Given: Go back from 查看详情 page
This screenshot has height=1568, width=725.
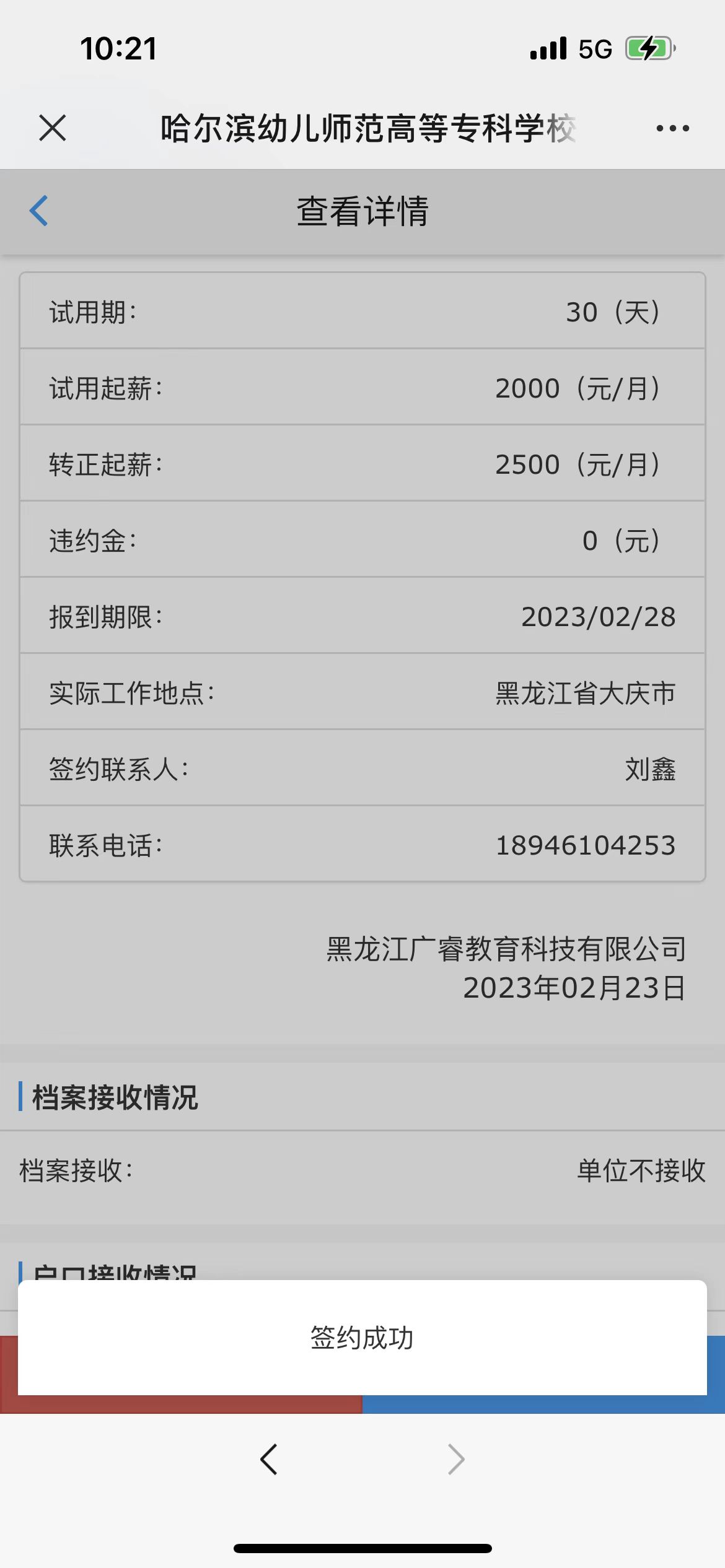Looking at the screenshot, I should tap(39, 211).
